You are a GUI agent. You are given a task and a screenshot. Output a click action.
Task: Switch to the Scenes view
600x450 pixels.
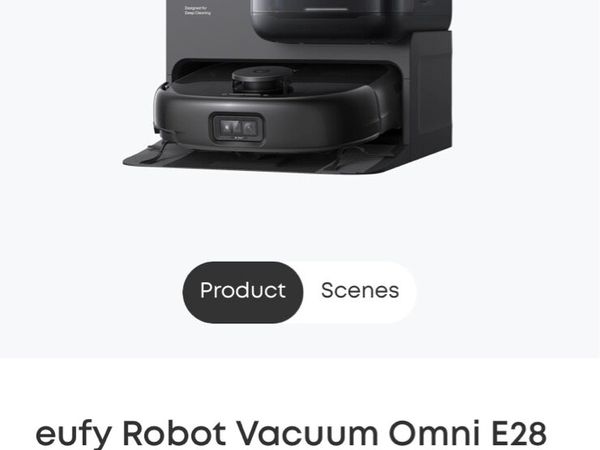point(359,291)
